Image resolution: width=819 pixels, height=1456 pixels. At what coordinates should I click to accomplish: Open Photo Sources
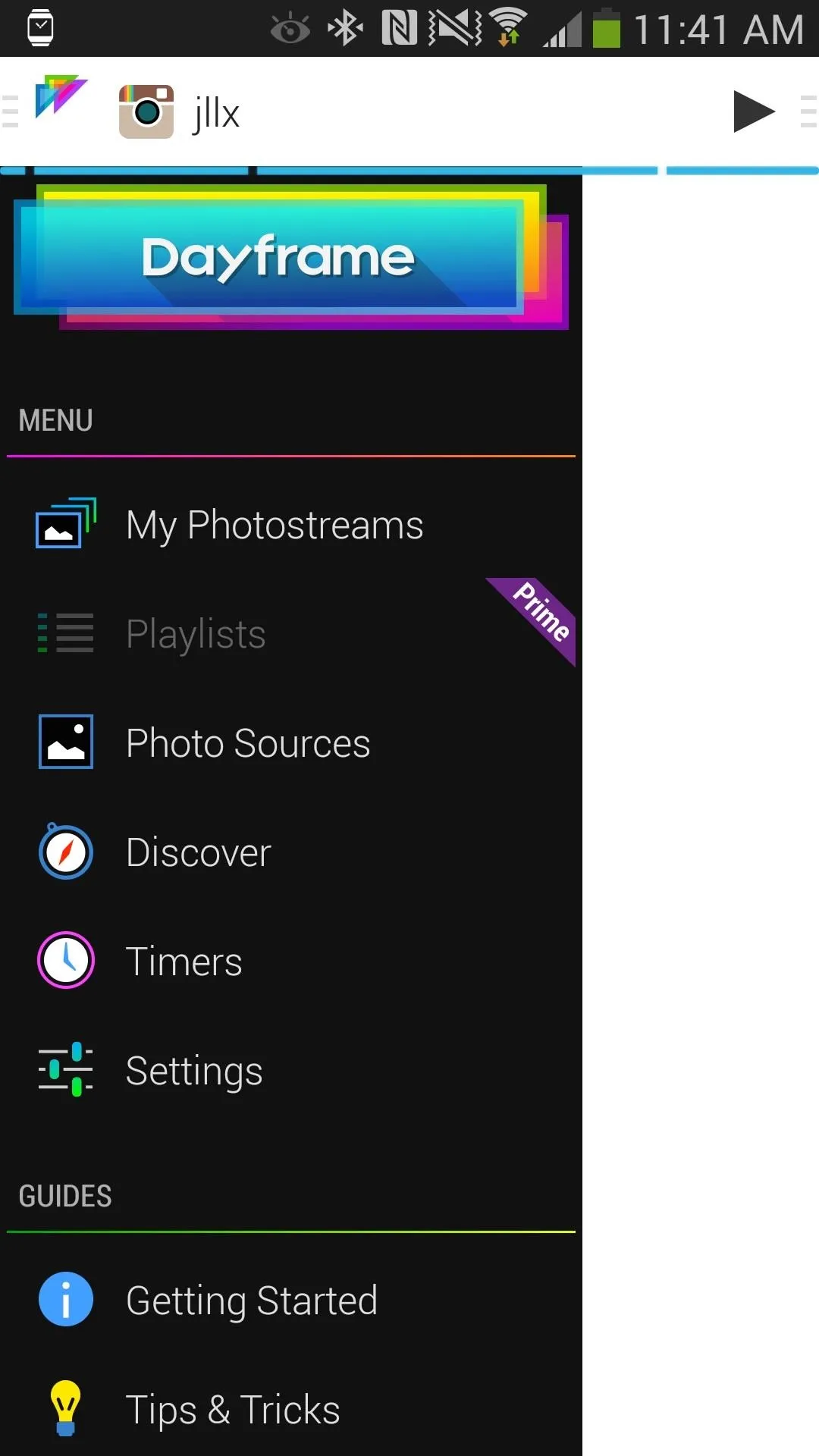pyautogui.click(x=291, y=743)
